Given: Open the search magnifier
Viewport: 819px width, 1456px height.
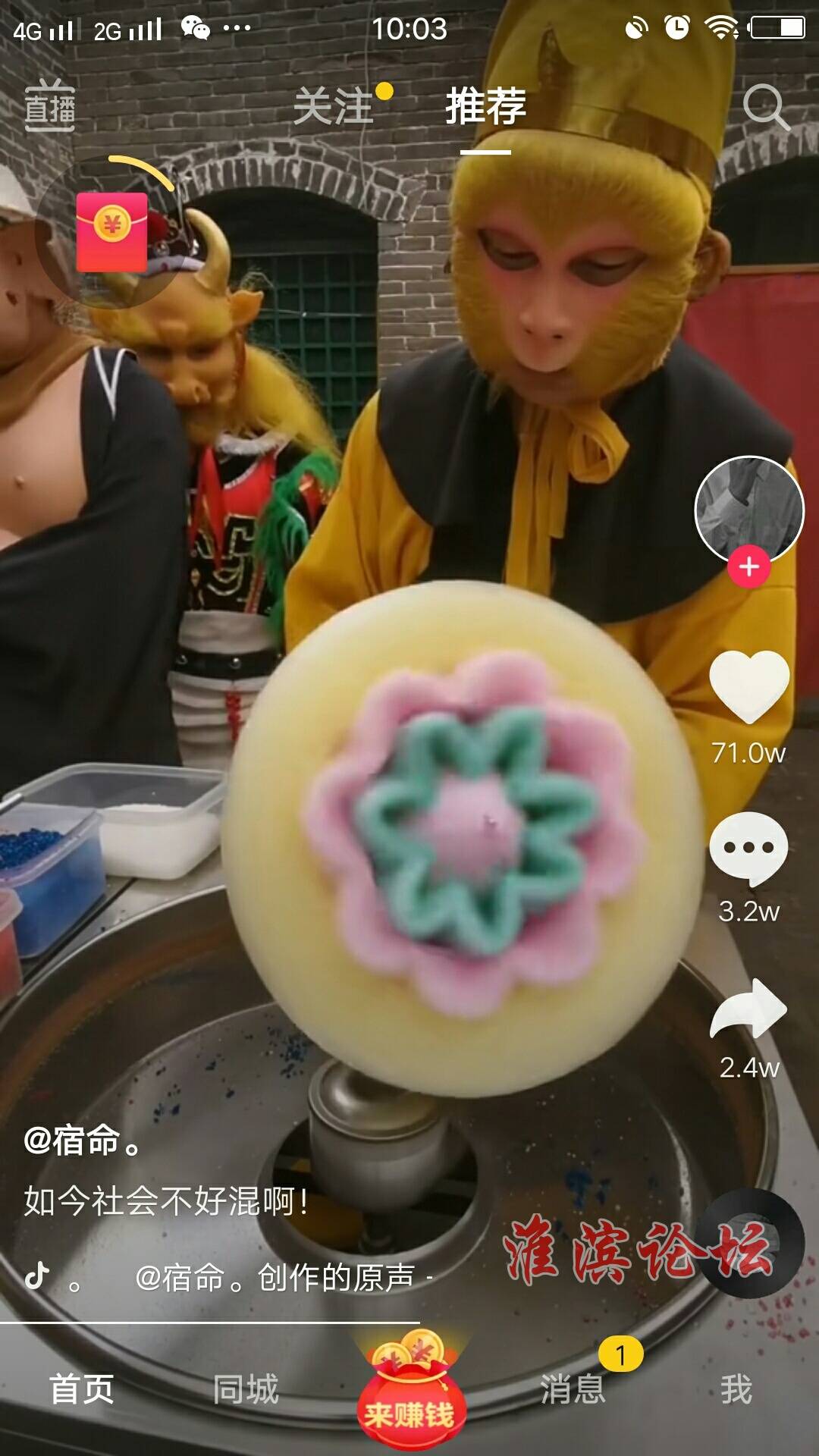Looking at the screenshot, I should (764, 107).
